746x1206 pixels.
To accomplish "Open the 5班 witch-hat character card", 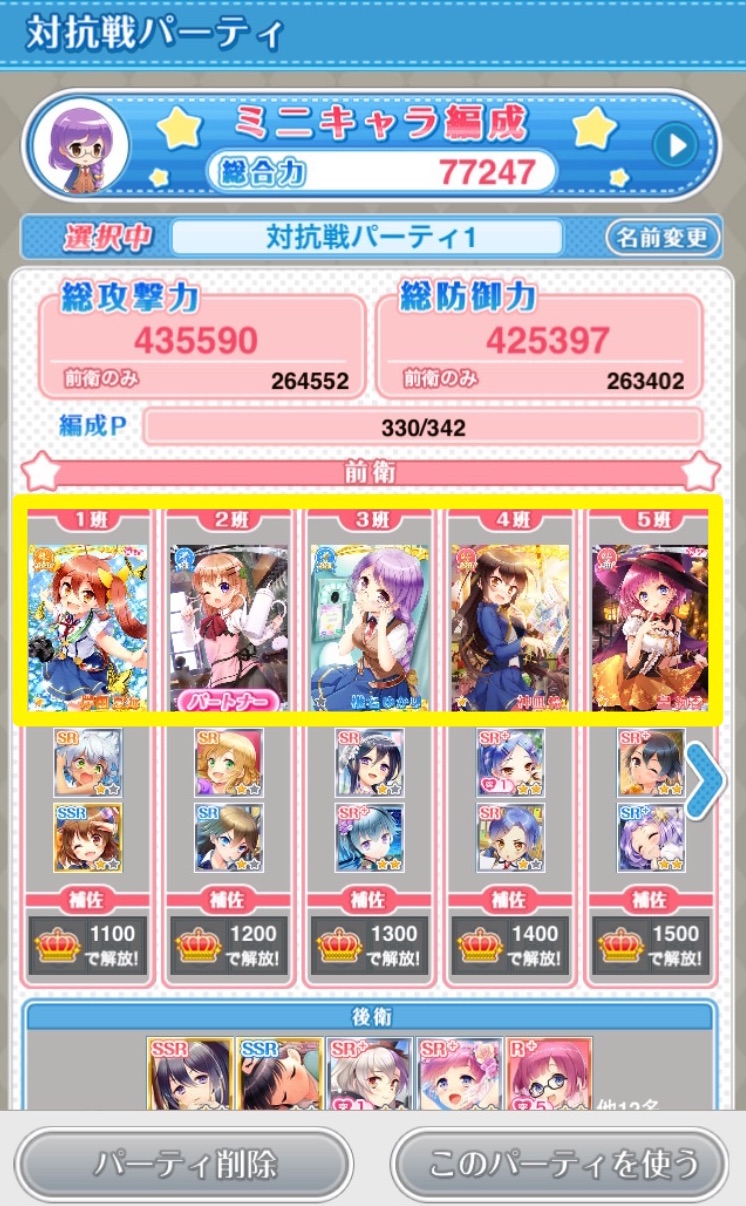I will 650,627.
